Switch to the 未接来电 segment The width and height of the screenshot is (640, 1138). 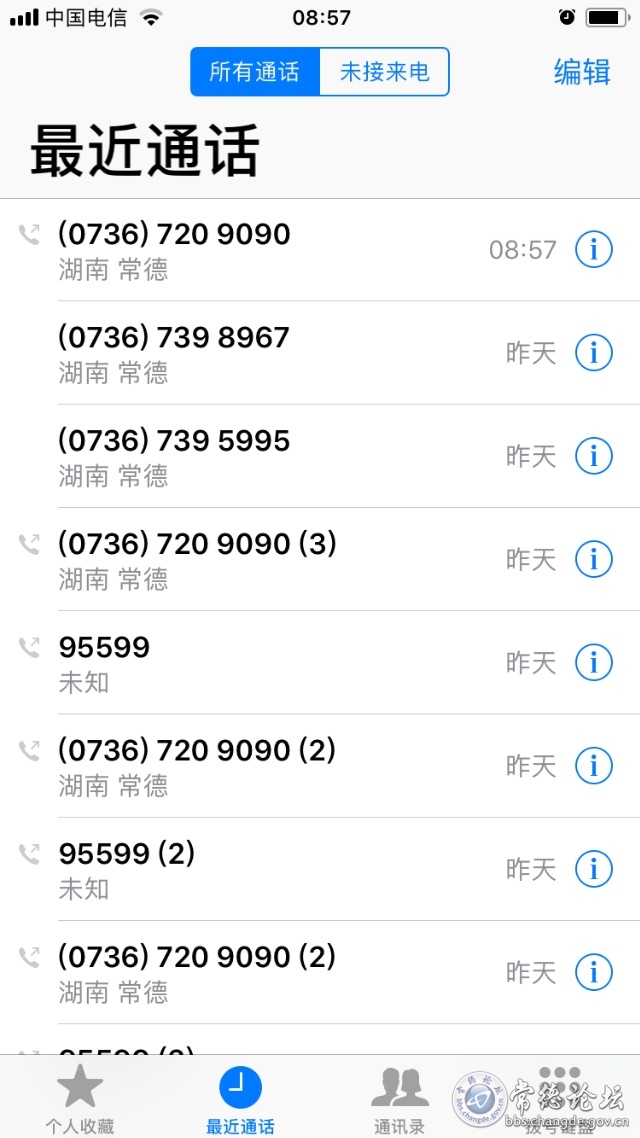(384, 72)
